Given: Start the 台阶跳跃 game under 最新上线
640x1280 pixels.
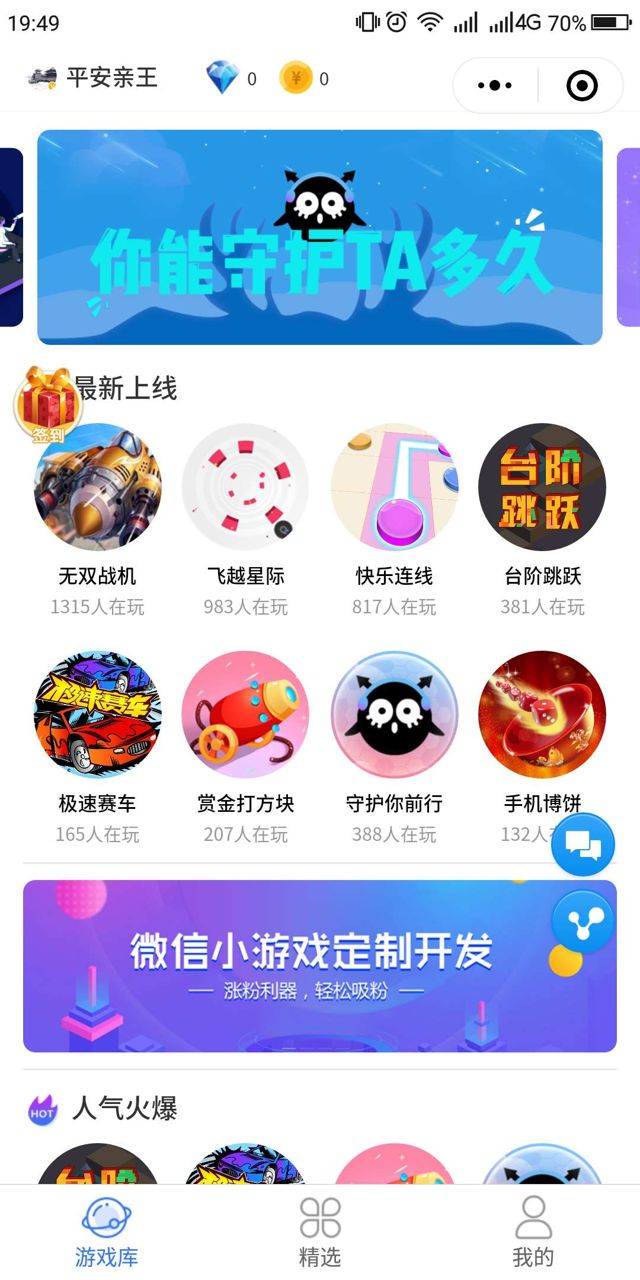Looking at the screenshot, I should pos(542,487).
